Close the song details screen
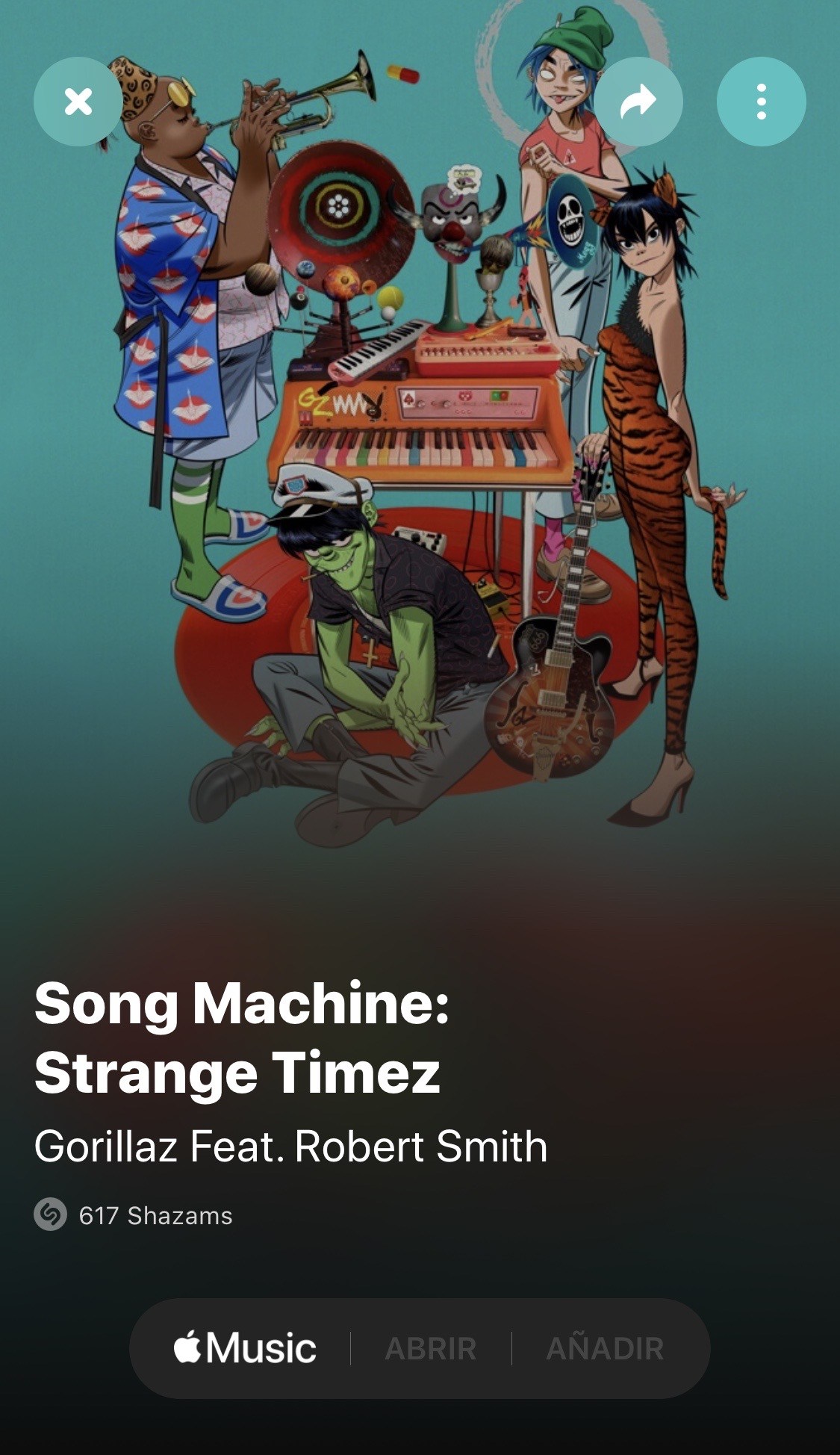The width and height of the screenshot is (840, 1455). [78, 102]
